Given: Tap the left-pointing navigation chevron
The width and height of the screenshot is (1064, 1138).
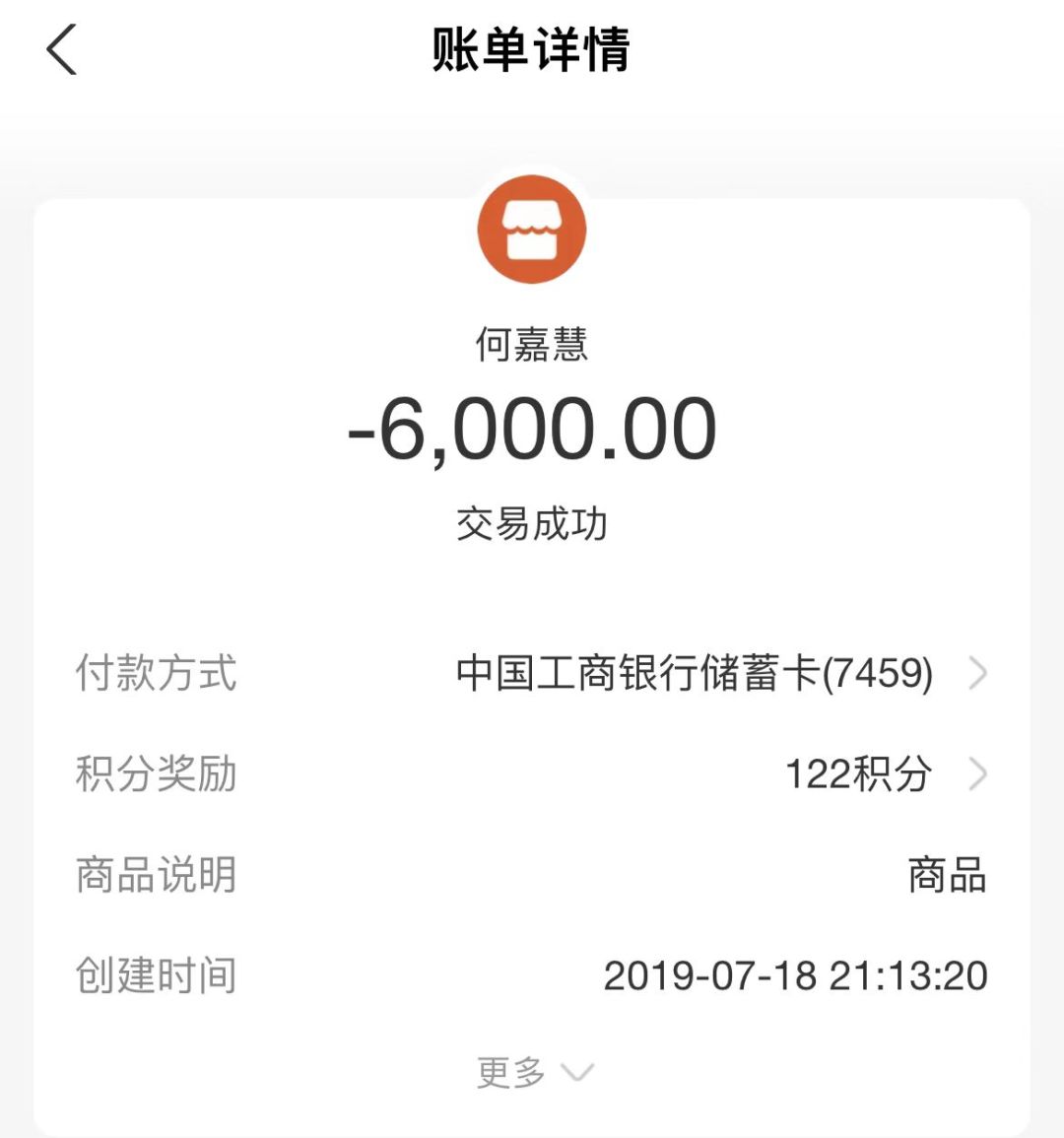Looking at the screenshot, I should (61, 49).
